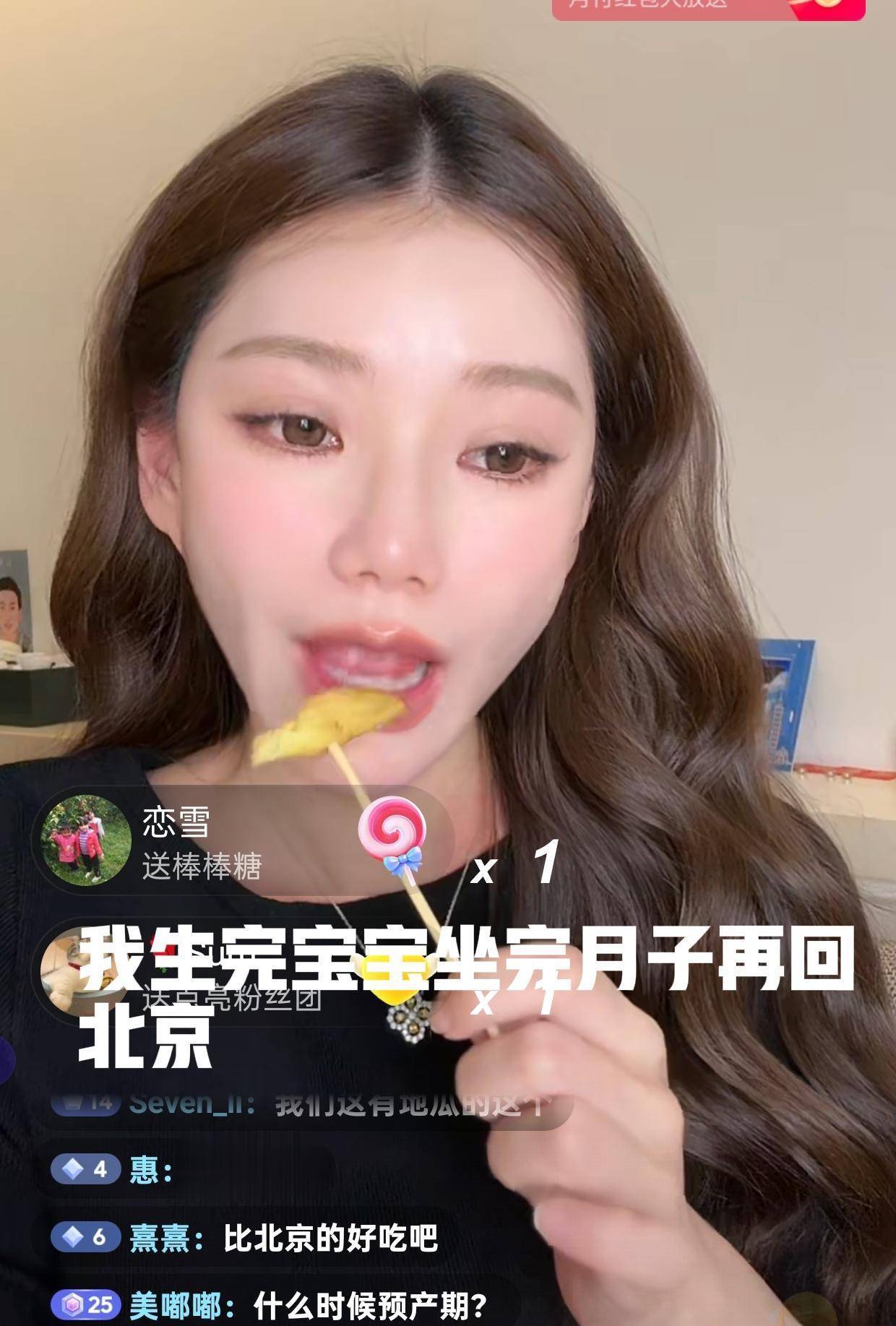This screenshot has height=1326, width=896.
Task: Open 熹熹's comment about Beijing
Action: pos(283,1238)
